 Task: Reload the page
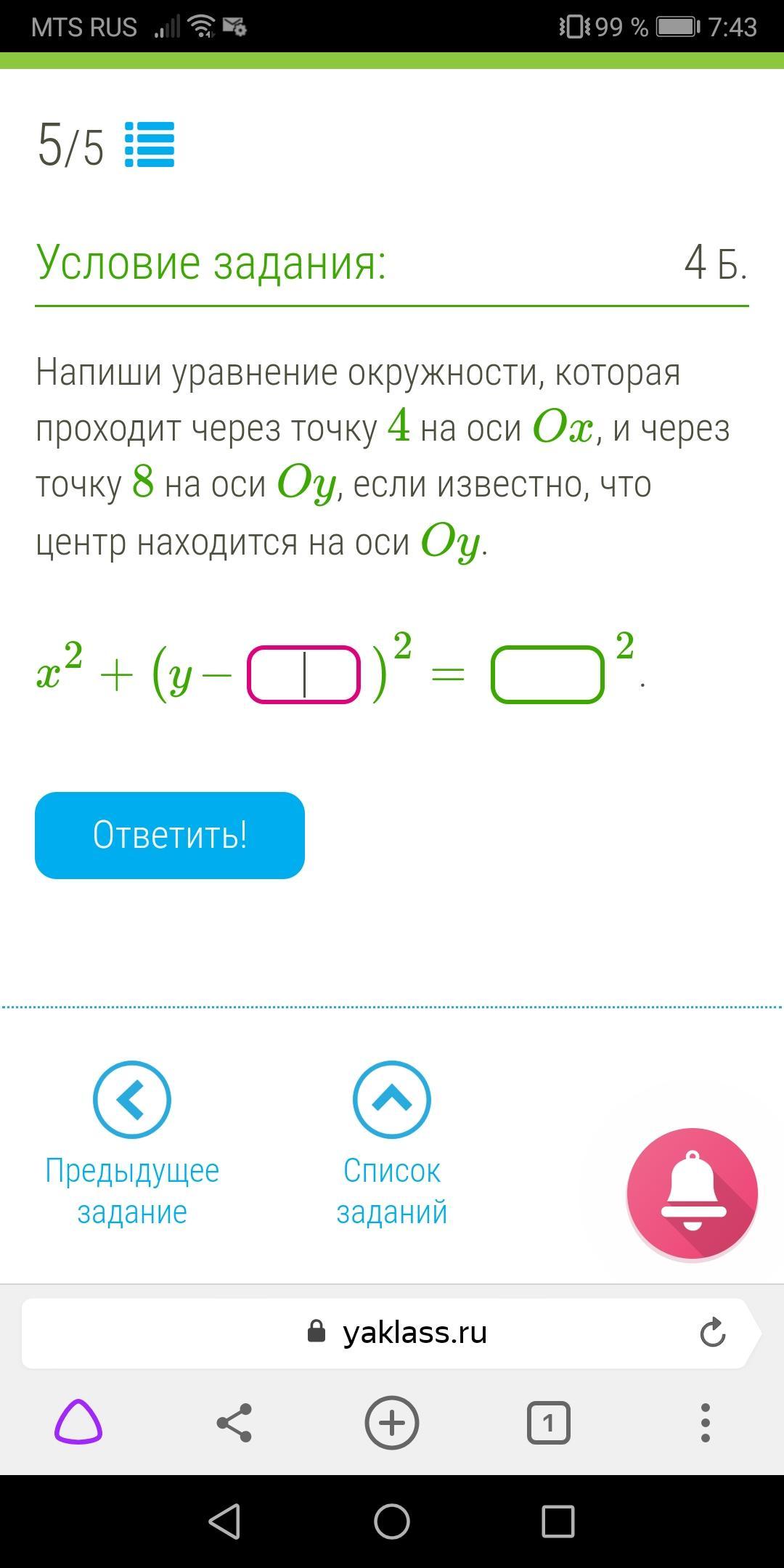[712, 1333]
